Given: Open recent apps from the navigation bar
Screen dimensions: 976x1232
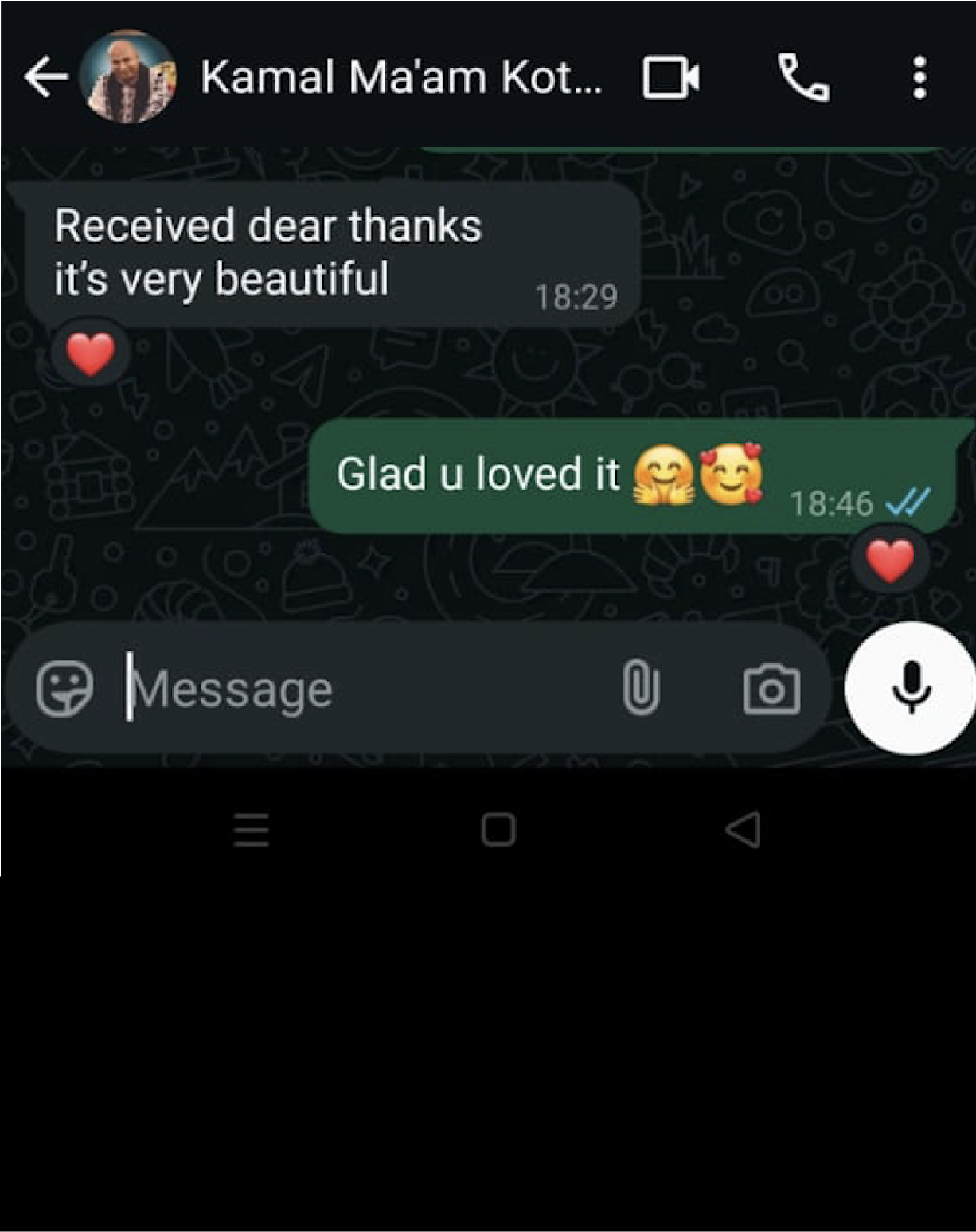Looking at the screenshot, I should coord(252,830).
